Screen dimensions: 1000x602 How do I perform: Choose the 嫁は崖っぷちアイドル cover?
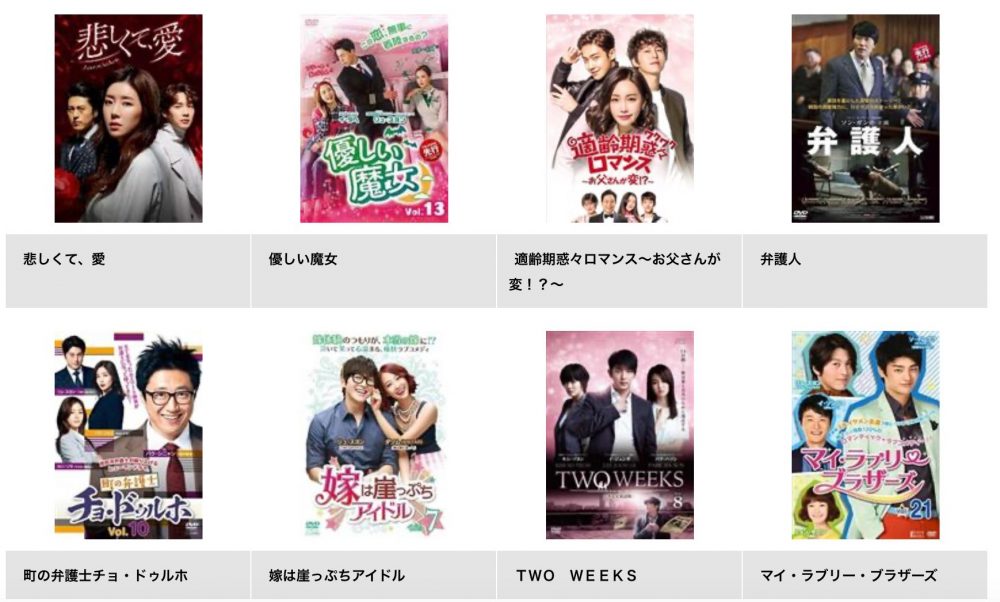tap(374, 435)
